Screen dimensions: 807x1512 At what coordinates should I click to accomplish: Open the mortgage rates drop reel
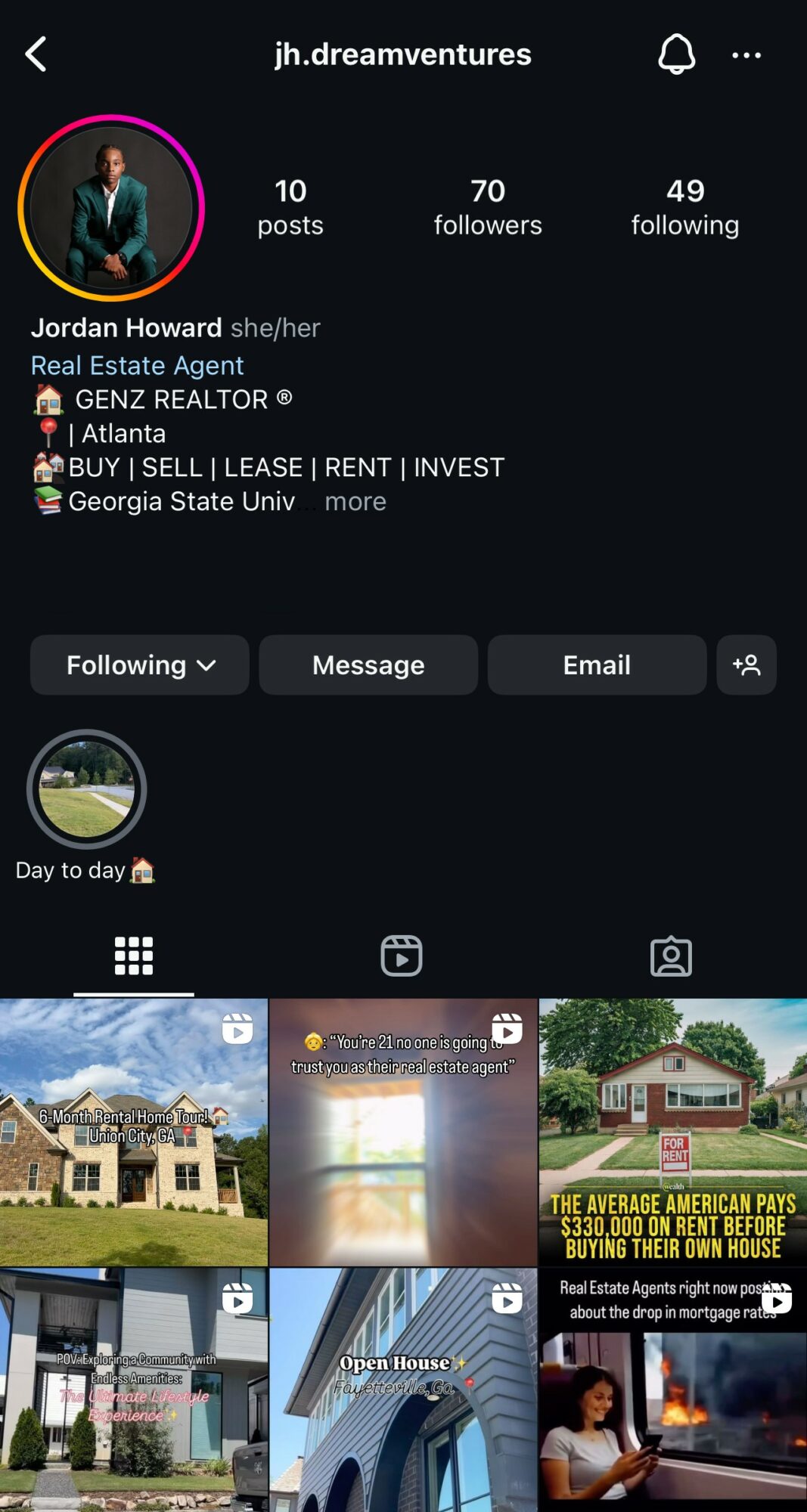[672, 1391]
